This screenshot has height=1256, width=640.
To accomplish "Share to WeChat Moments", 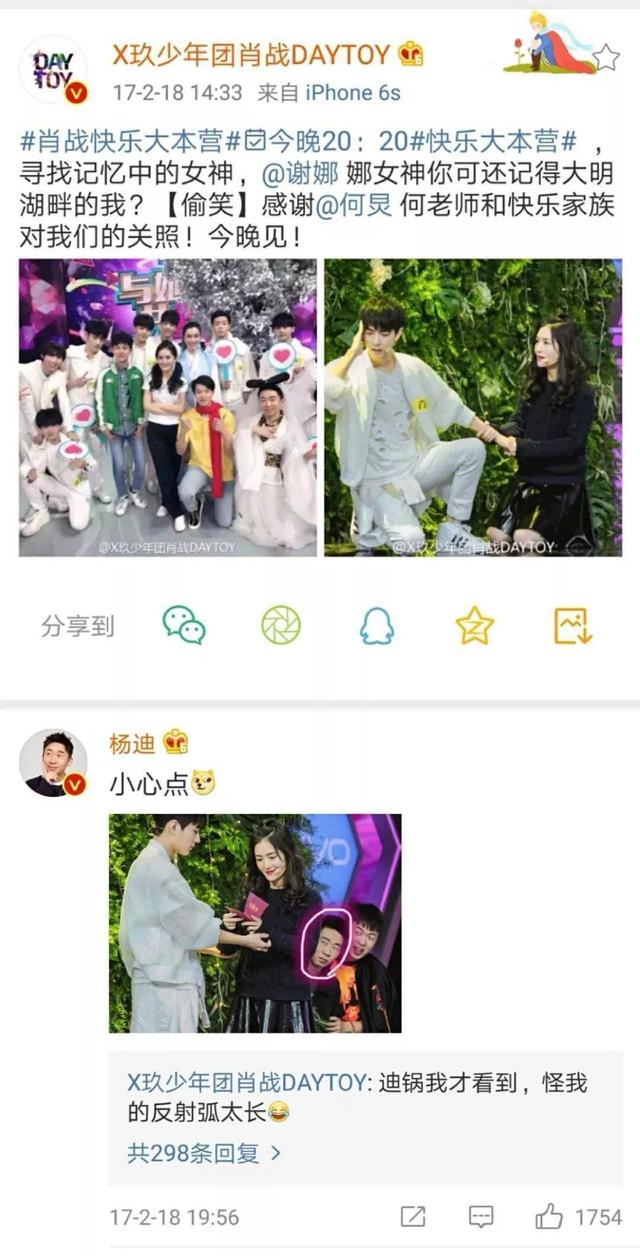I will coord(281,626).
